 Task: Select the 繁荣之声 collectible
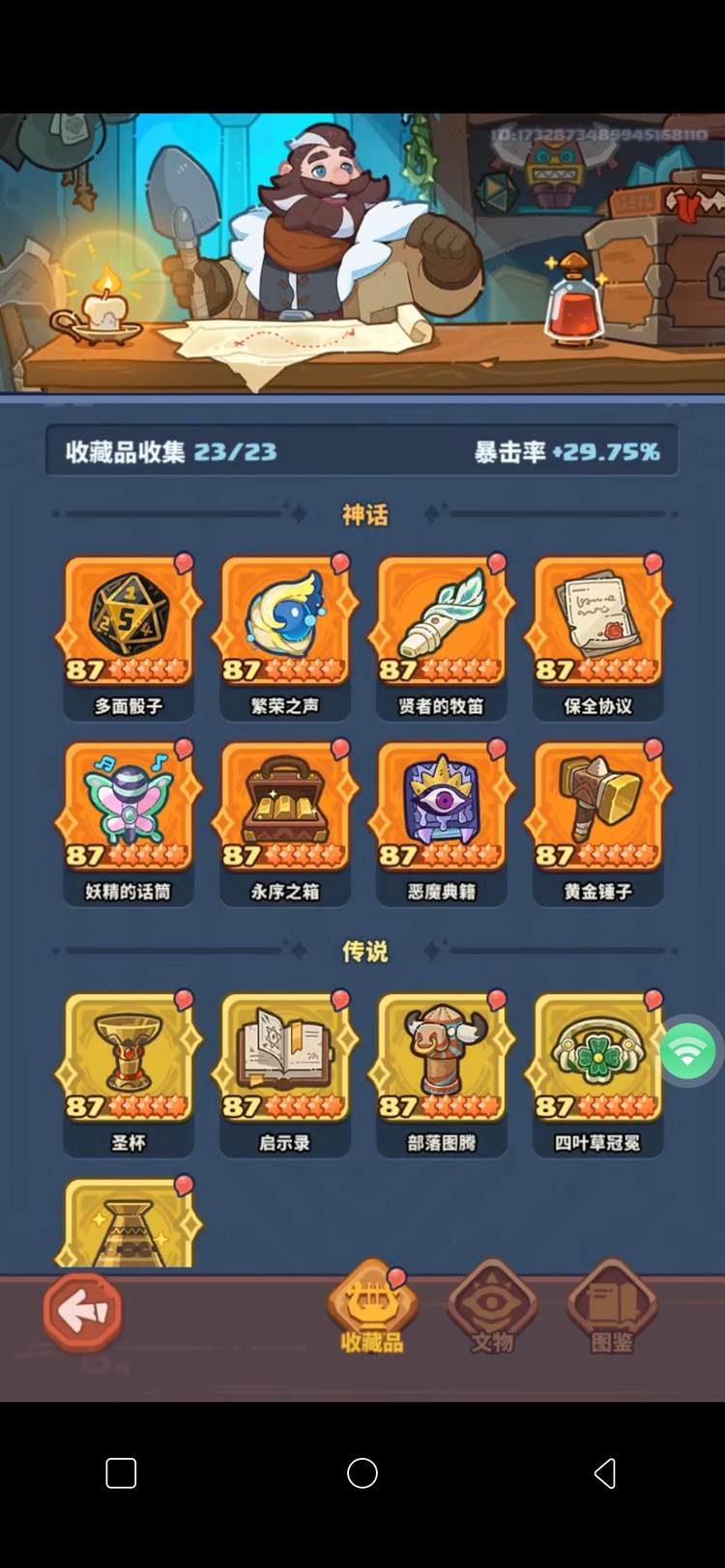pos(285,623)
